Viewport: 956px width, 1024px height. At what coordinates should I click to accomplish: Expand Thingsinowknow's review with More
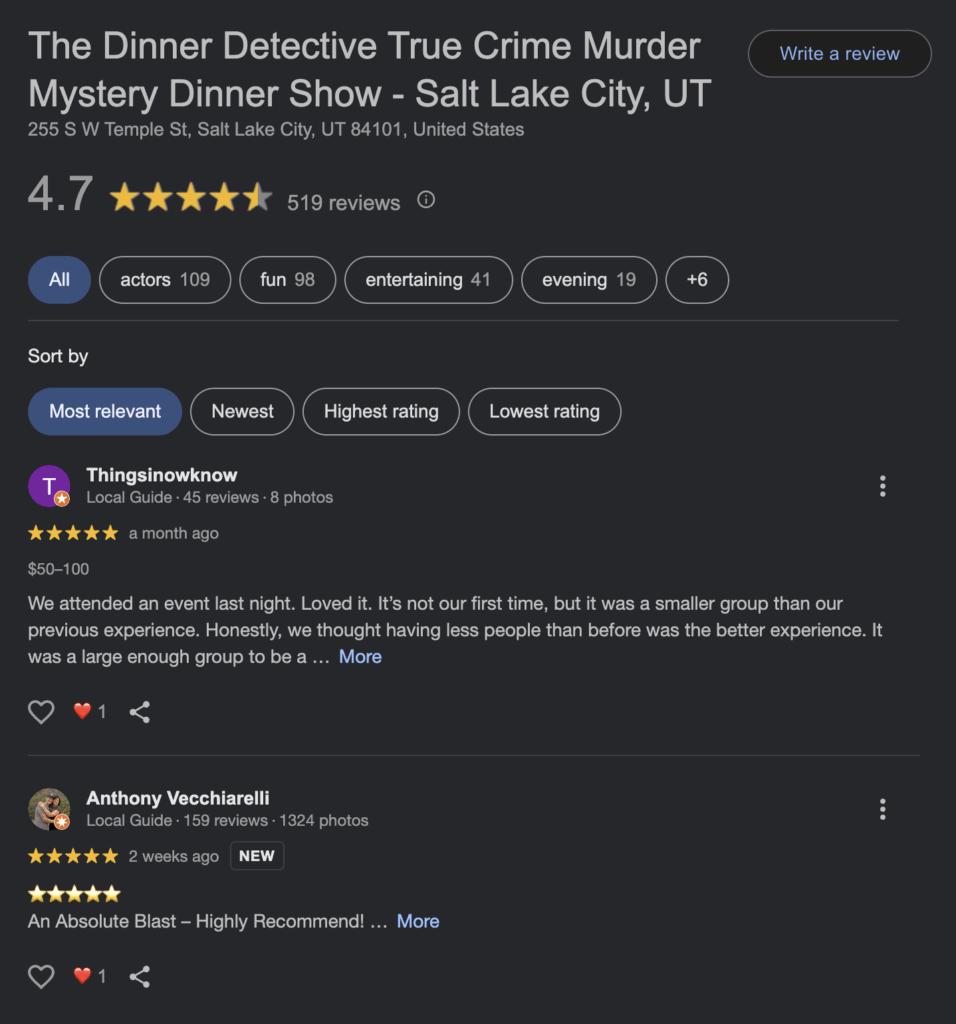pyautogui.click(x=360, y=656)
